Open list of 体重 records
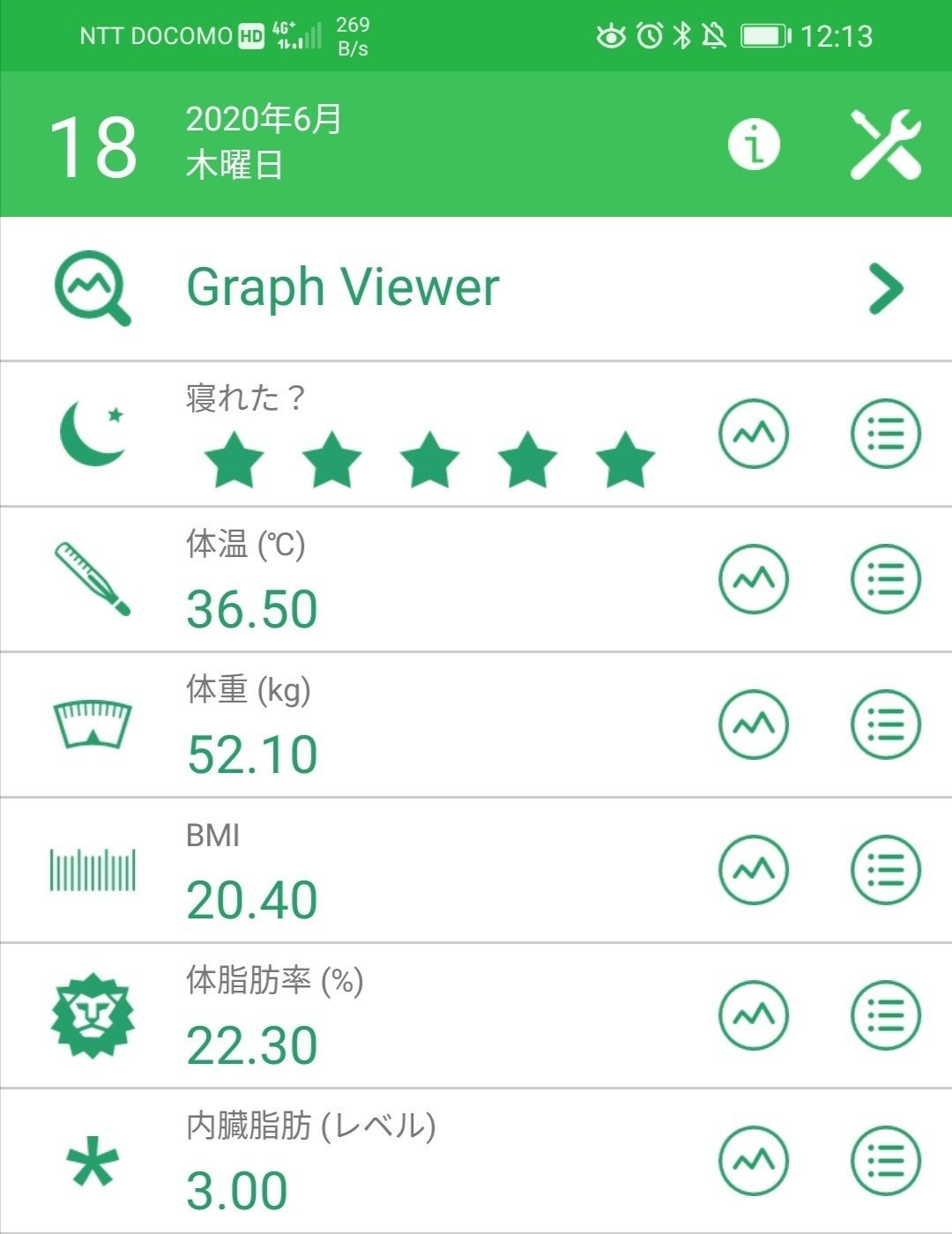Viewport: 952px width, 1234px height. [x=885, y=725]
